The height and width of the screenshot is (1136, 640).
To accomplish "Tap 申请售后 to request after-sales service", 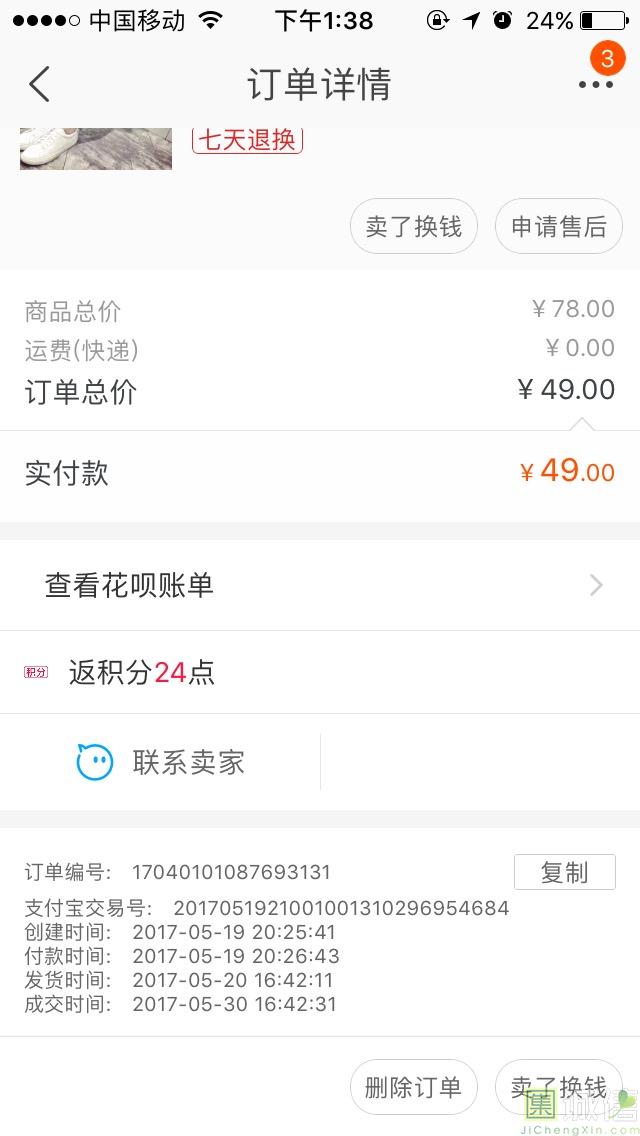I will pyautogui.click(x=559, y=227).
